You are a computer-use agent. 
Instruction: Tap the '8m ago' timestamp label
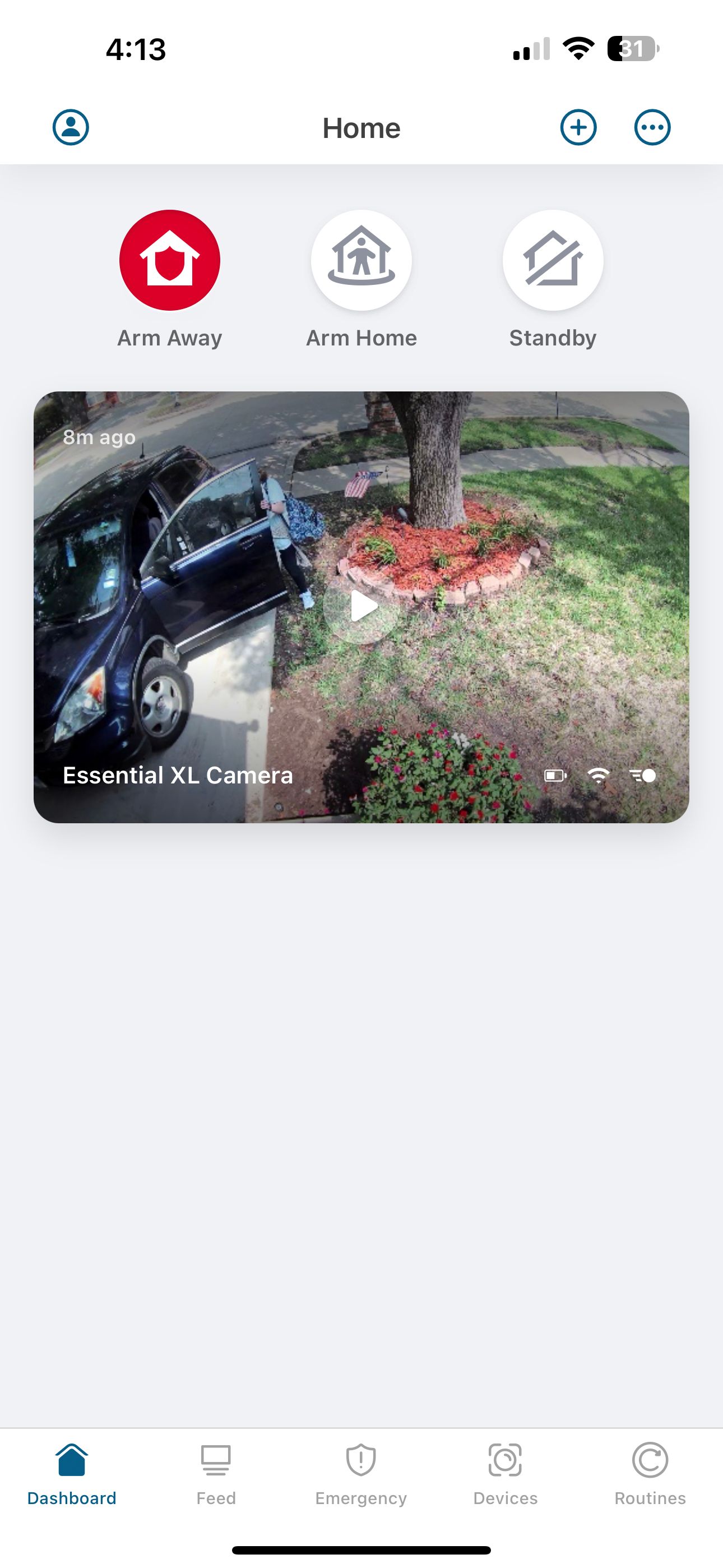99,436
